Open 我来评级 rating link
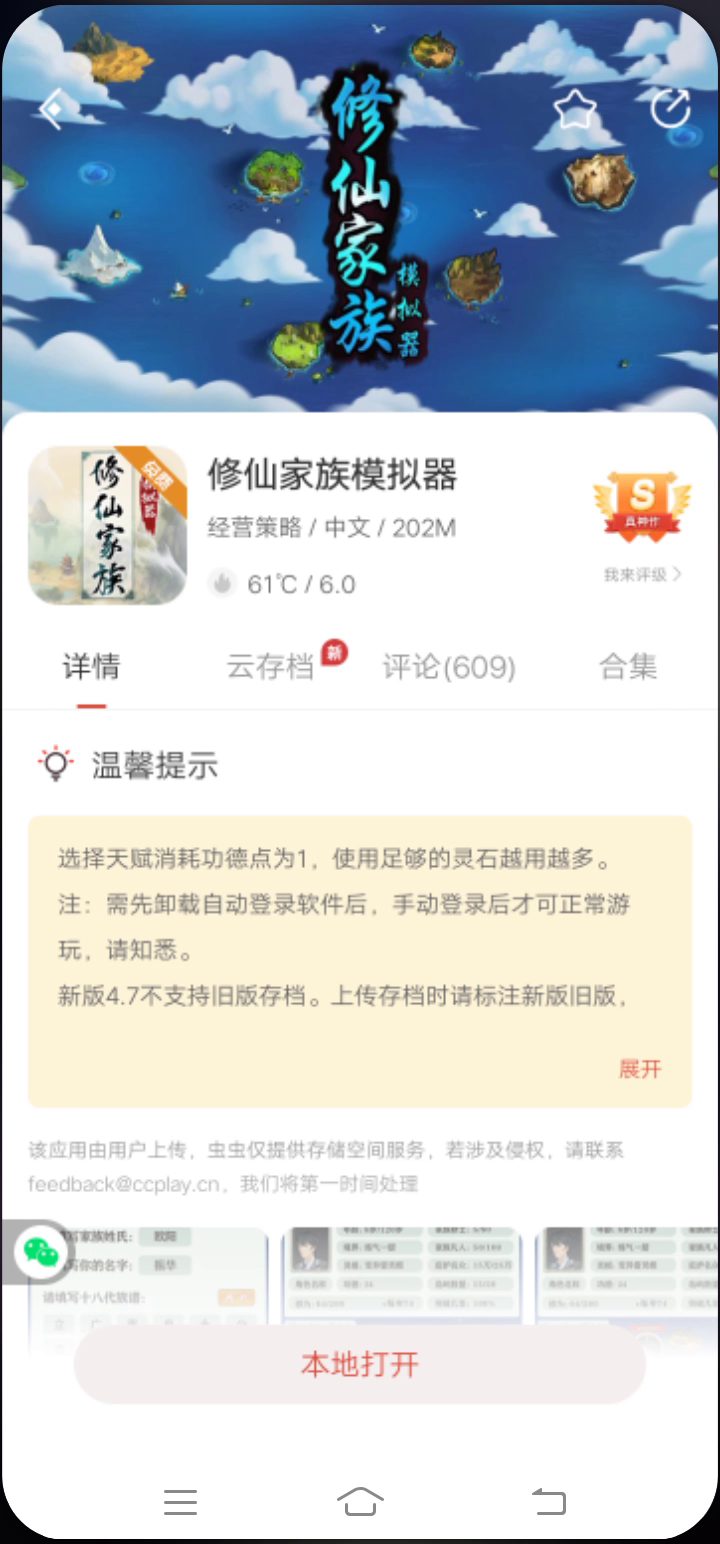Viewport: 720px width, 1544px height. pyautogui.click(x=642, y=574)
